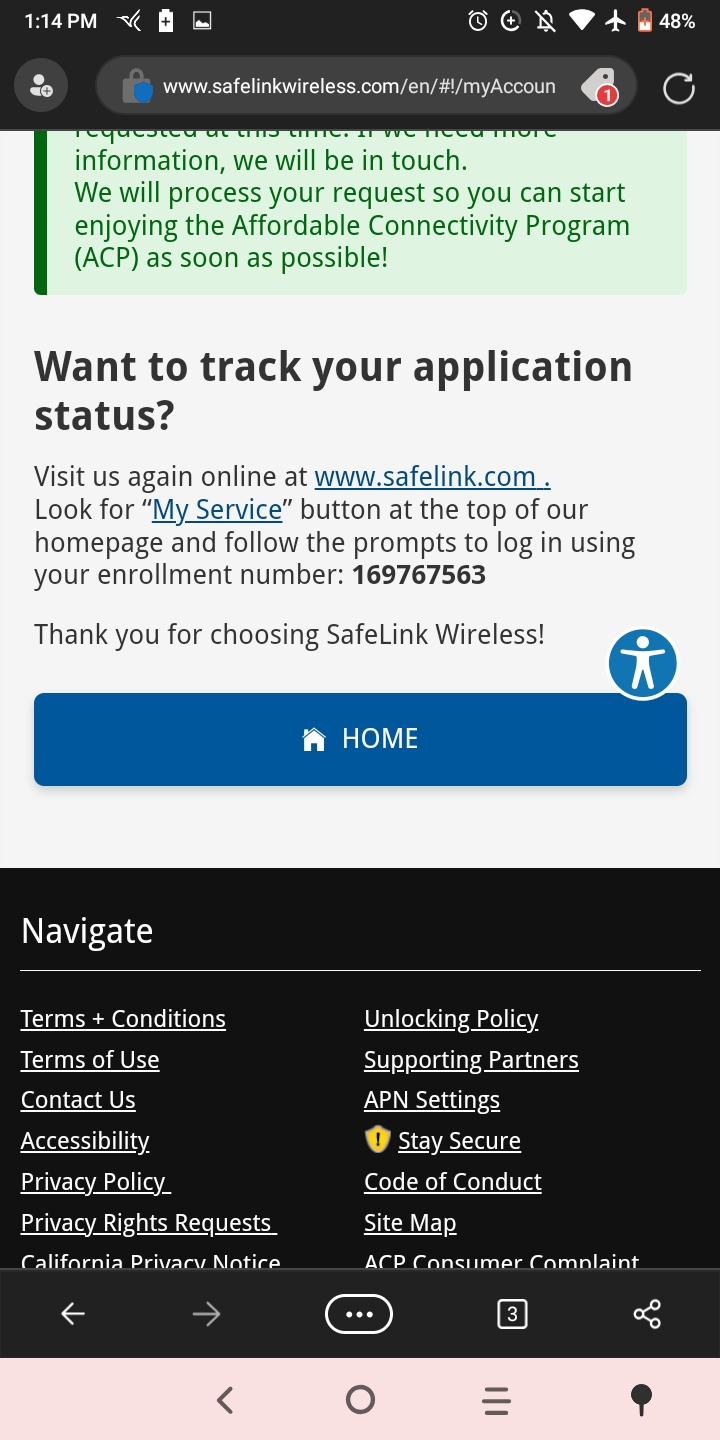Tap the blue HOME button

(x=360, y=739)
